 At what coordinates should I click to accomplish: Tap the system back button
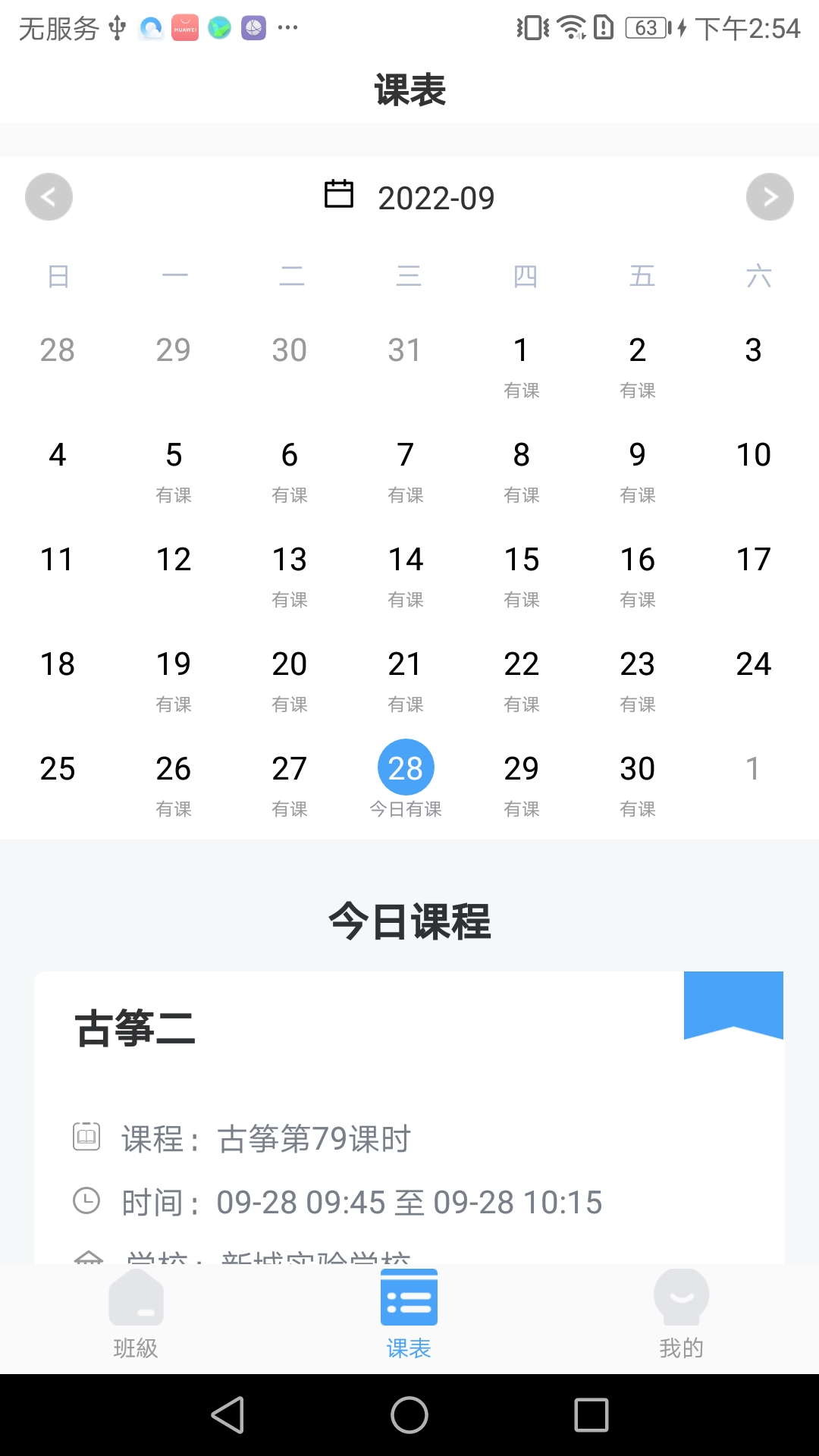(227, 1415)
